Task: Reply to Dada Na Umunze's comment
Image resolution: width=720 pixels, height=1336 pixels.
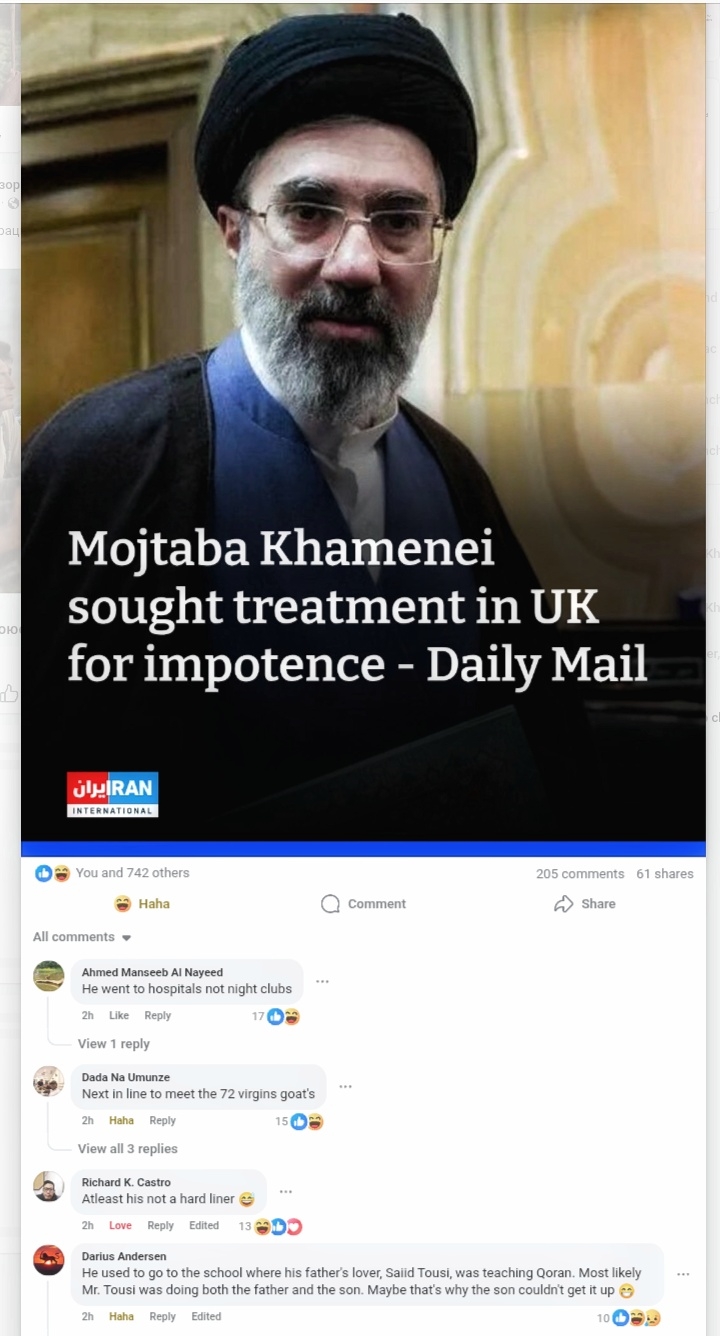Action: coord(162,1121)
